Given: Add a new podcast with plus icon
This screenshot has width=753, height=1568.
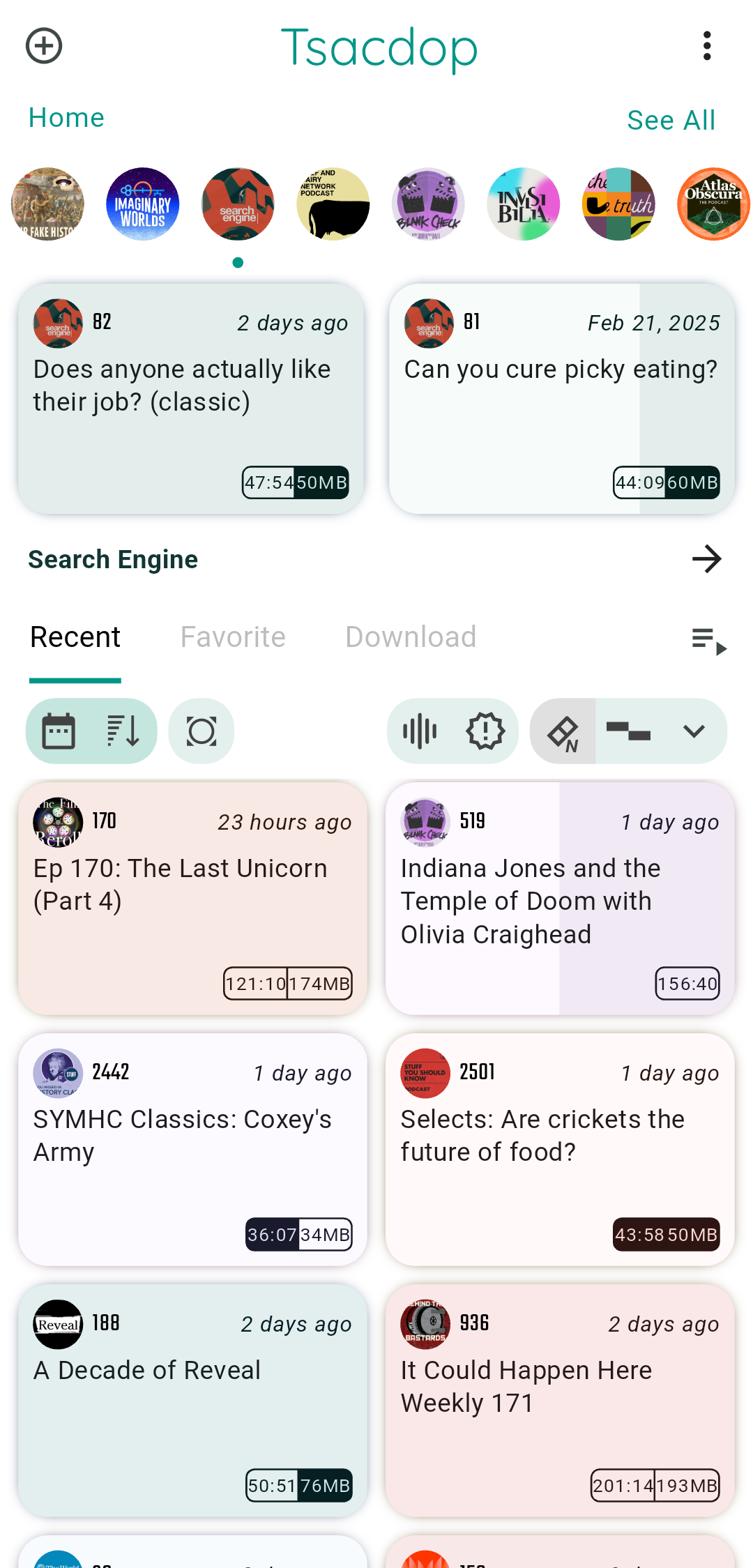Looking at the screenshot, I should pos(44,46).
